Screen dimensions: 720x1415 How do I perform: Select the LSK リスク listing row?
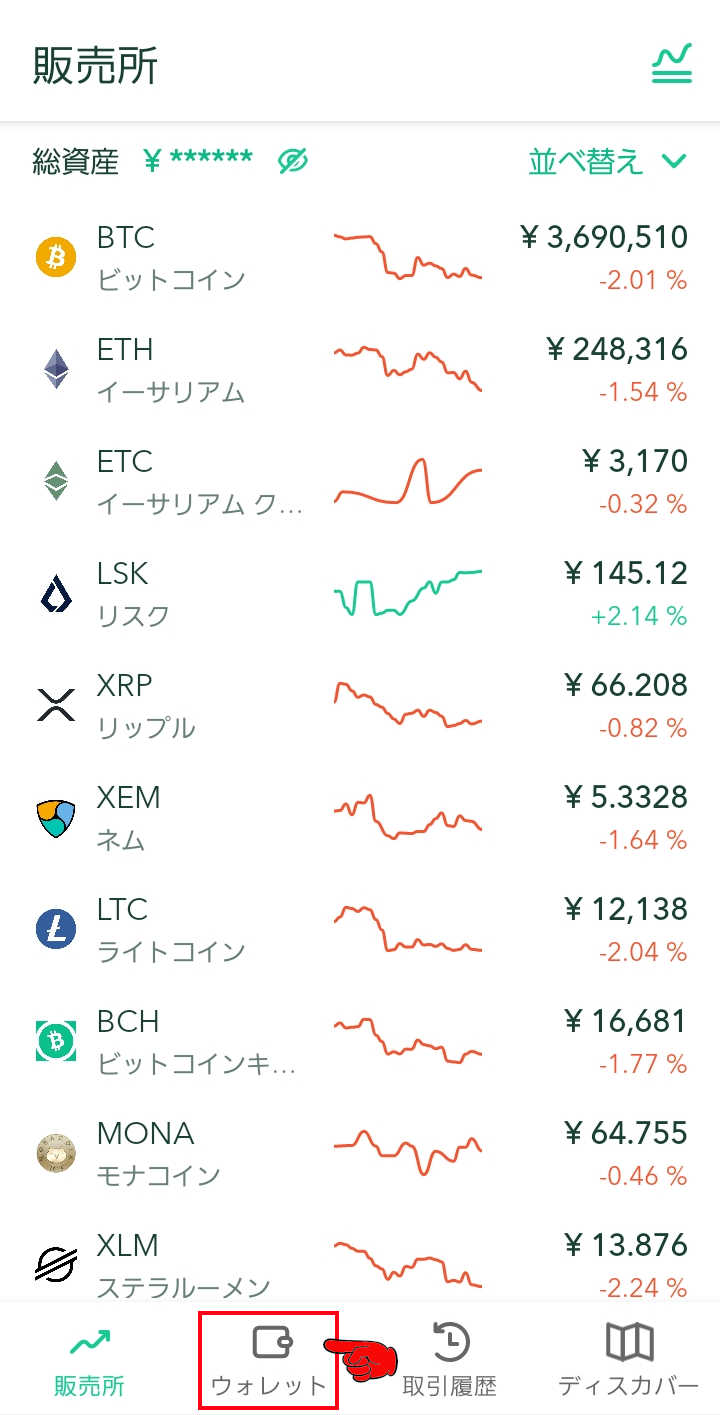click(360, 593)
